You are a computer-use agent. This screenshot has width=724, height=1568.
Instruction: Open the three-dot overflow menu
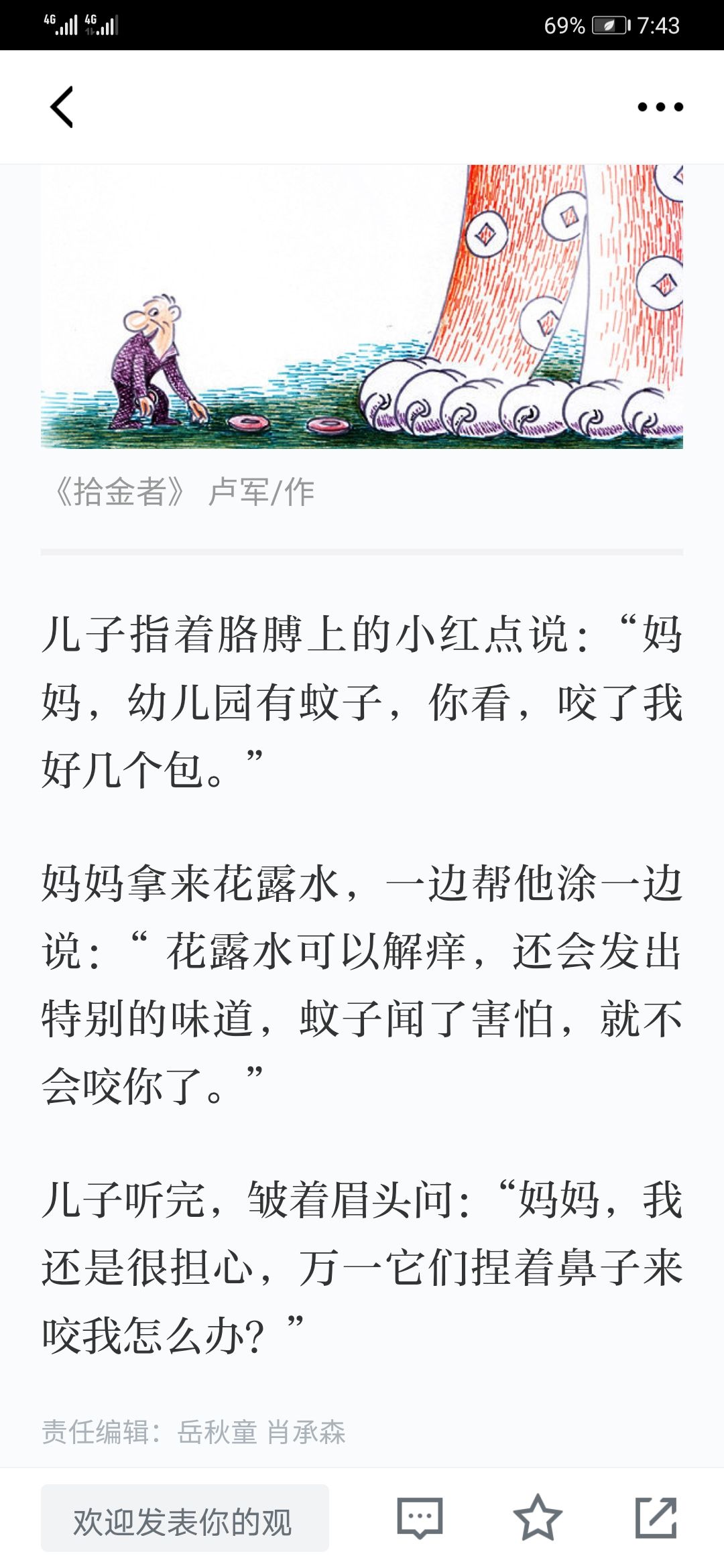click(660, 107)
